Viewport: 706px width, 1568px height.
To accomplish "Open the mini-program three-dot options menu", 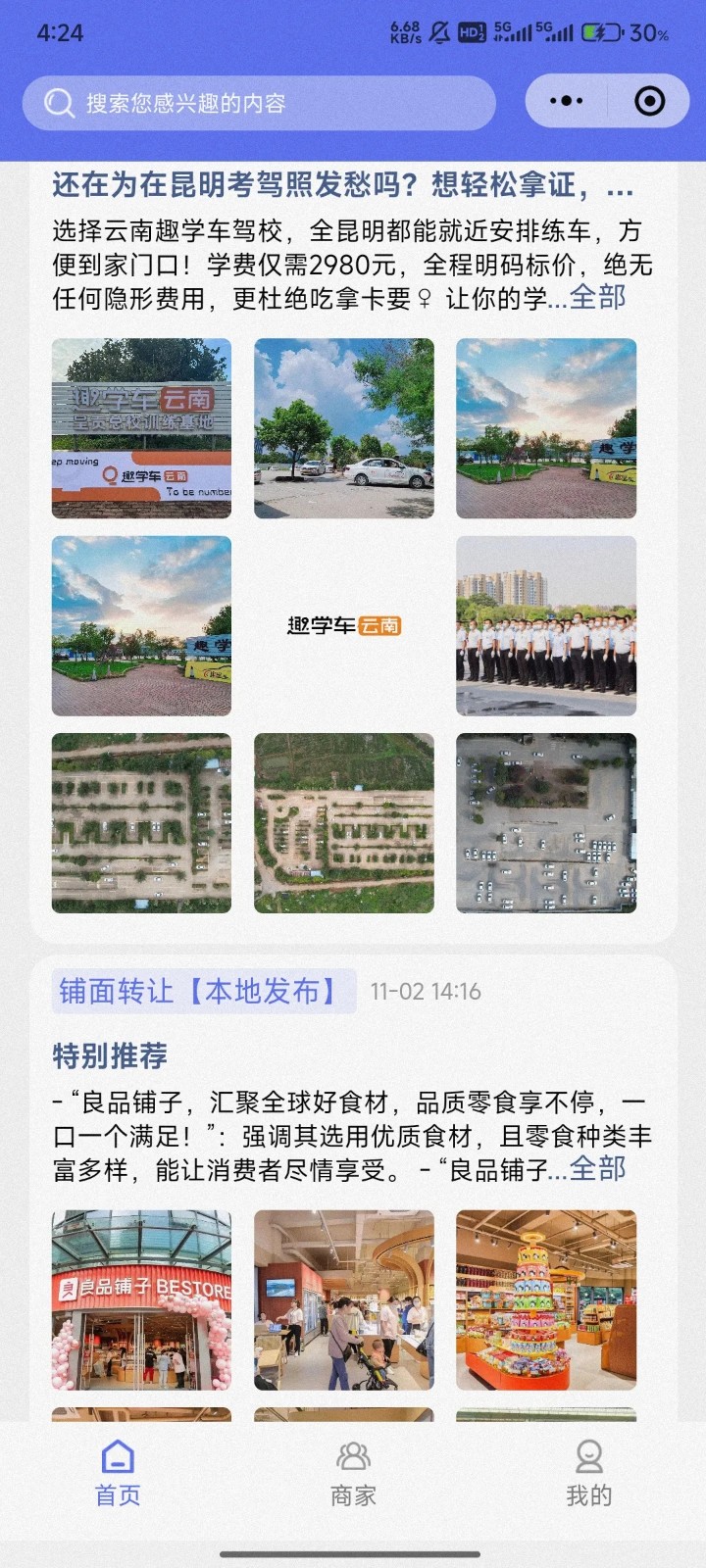I will coord(566,101).
